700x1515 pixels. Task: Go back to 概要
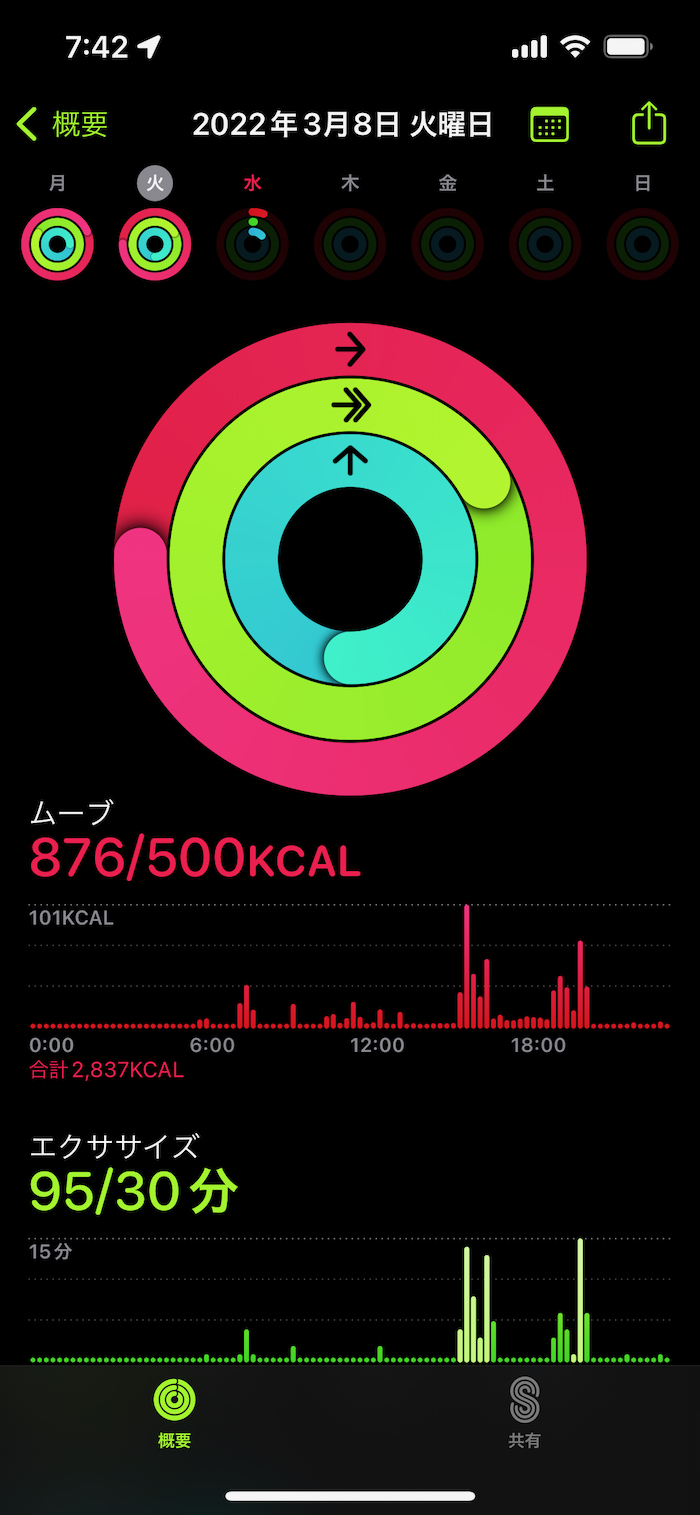(62, 125)
